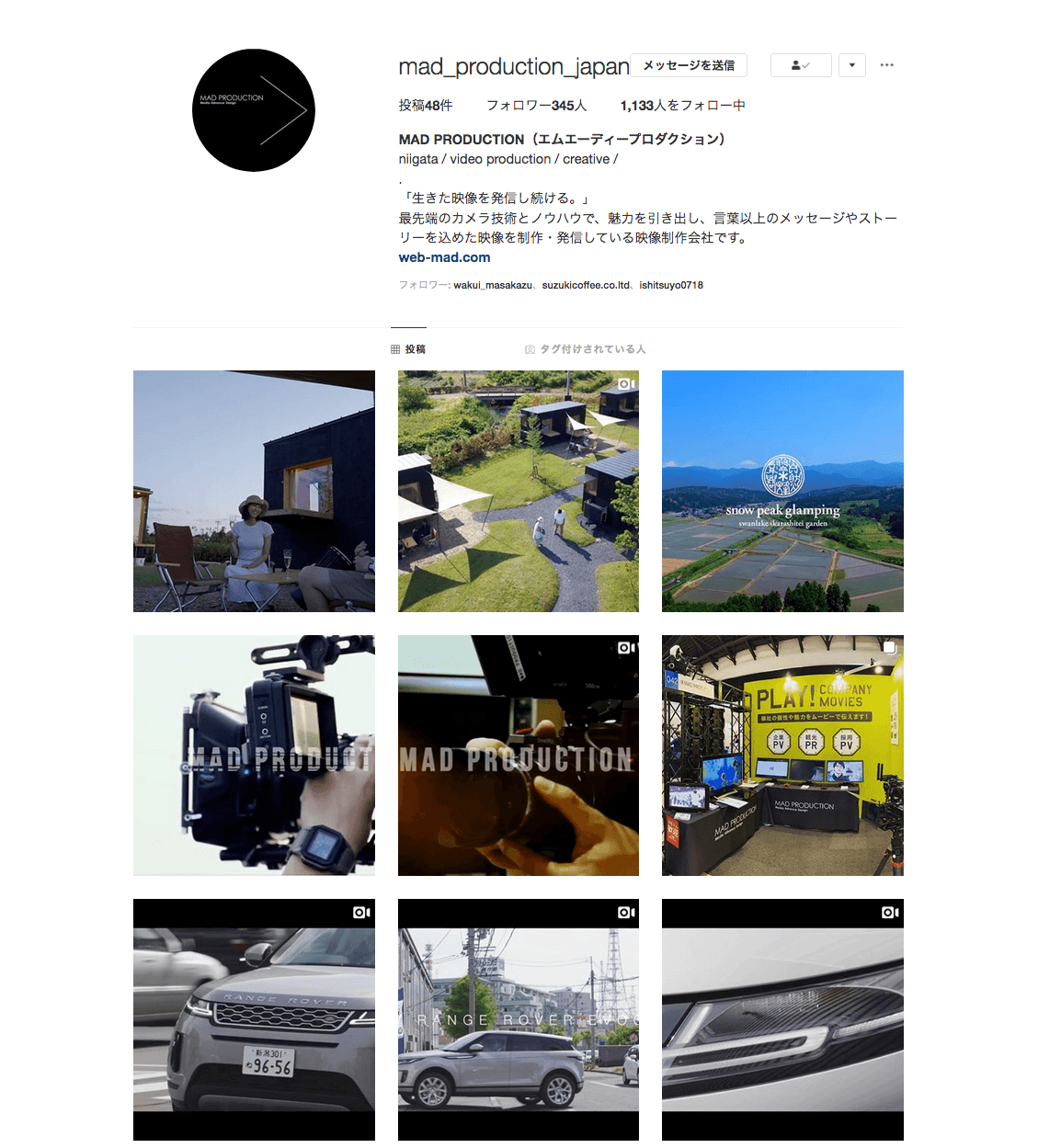Open the three-dot options menu
Screen dimensions: 1061x1148
click(x=886, y=65)
